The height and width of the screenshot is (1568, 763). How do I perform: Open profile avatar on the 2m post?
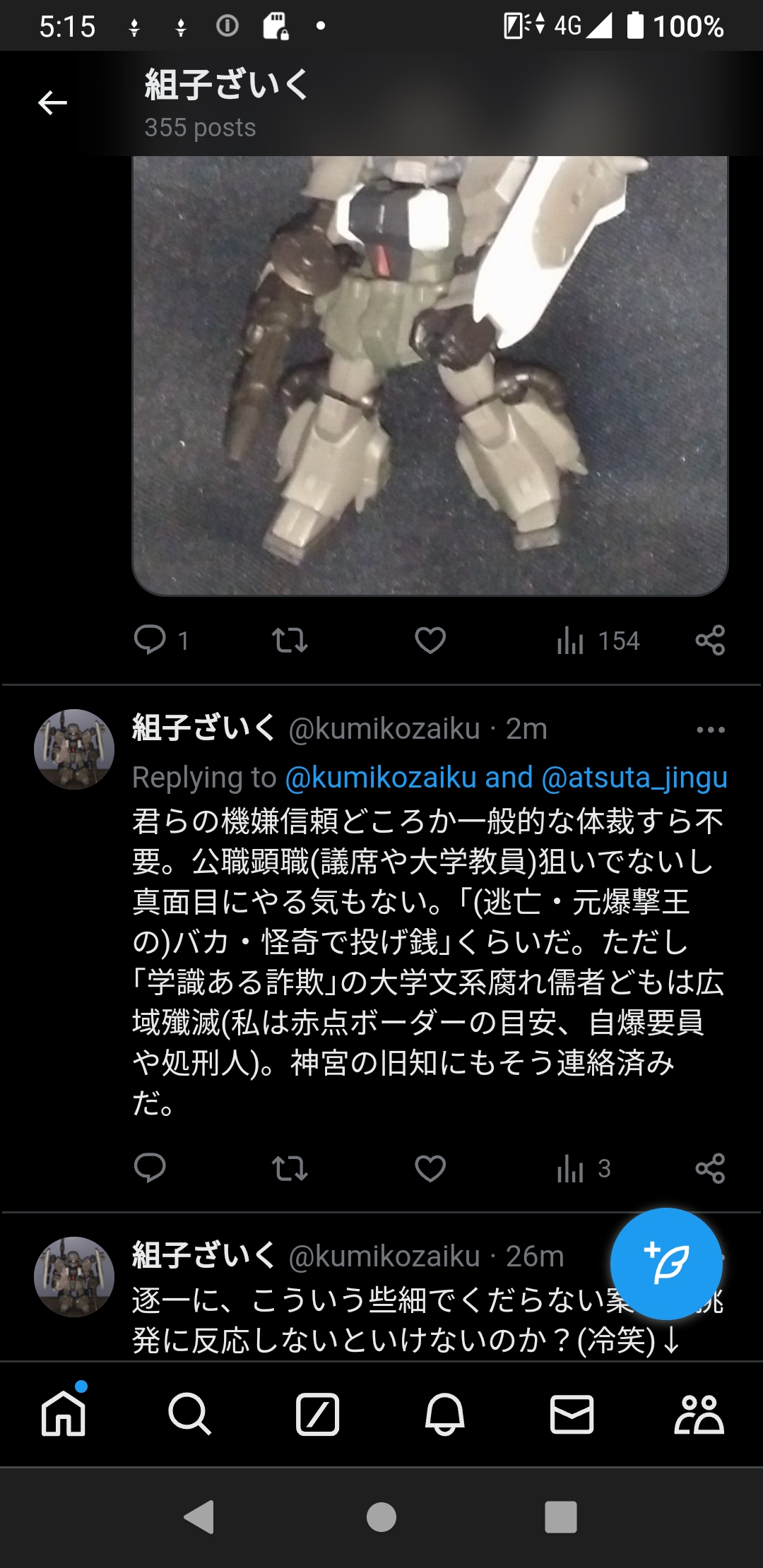(74, 749)
